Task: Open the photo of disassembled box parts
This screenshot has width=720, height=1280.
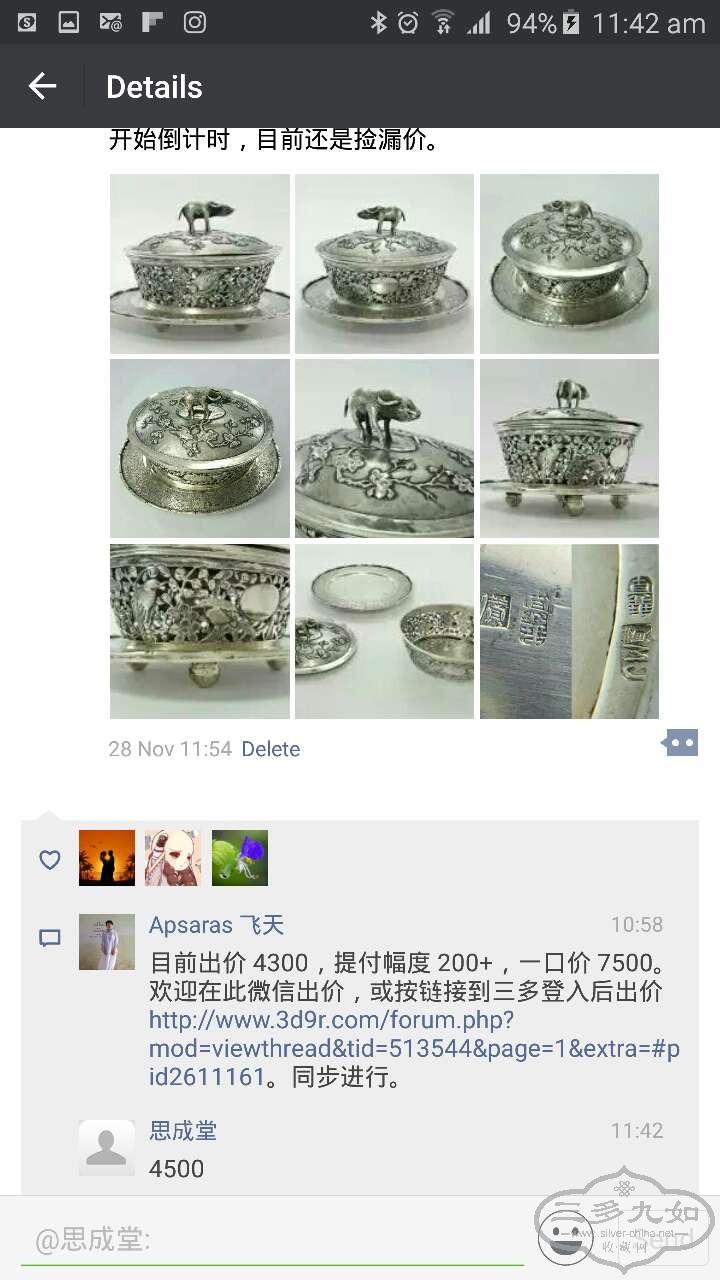Action: click(x=384, y=631)
